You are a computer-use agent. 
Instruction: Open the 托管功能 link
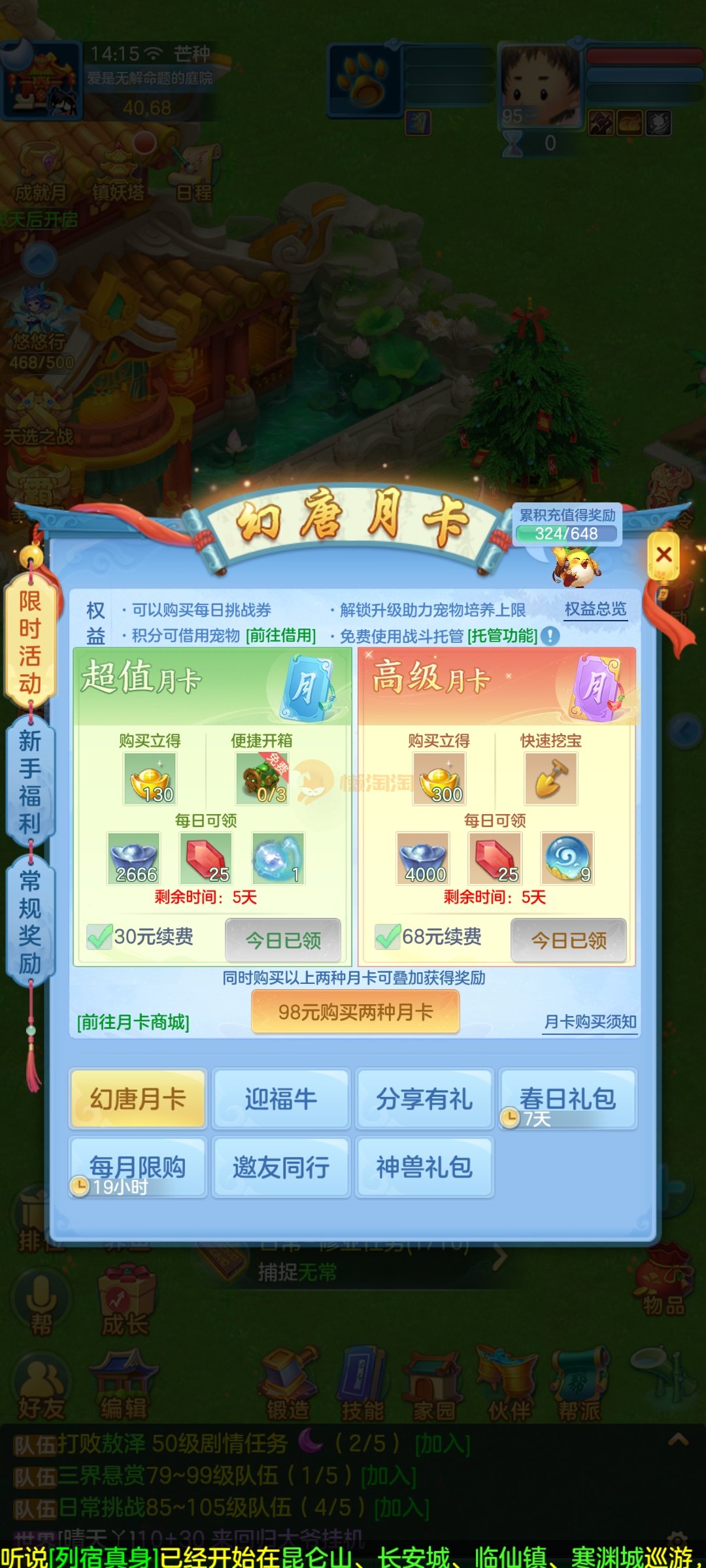(x=502, y=636)
